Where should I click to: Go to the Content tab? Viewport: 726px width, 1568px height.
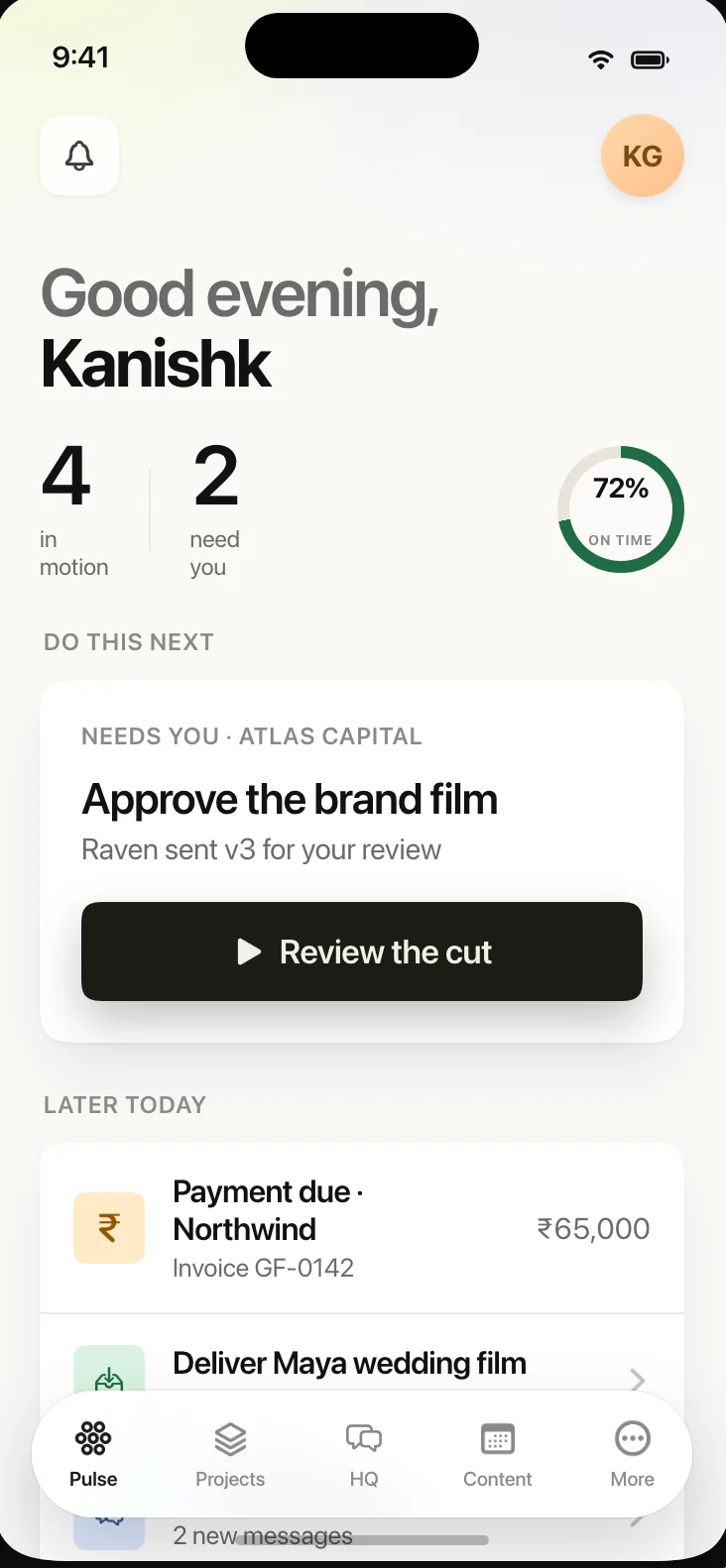[x=498, y=1454]
